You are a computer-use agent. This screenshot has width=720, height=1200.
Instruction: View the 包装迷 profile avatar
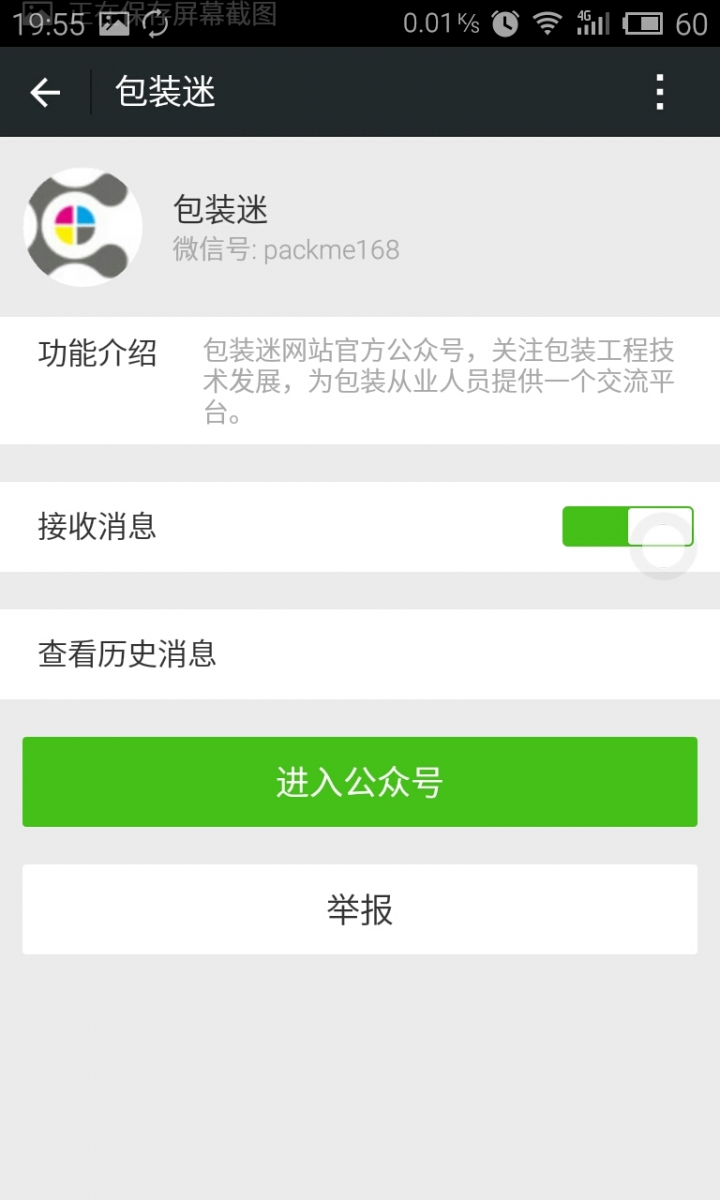(82, 227)
